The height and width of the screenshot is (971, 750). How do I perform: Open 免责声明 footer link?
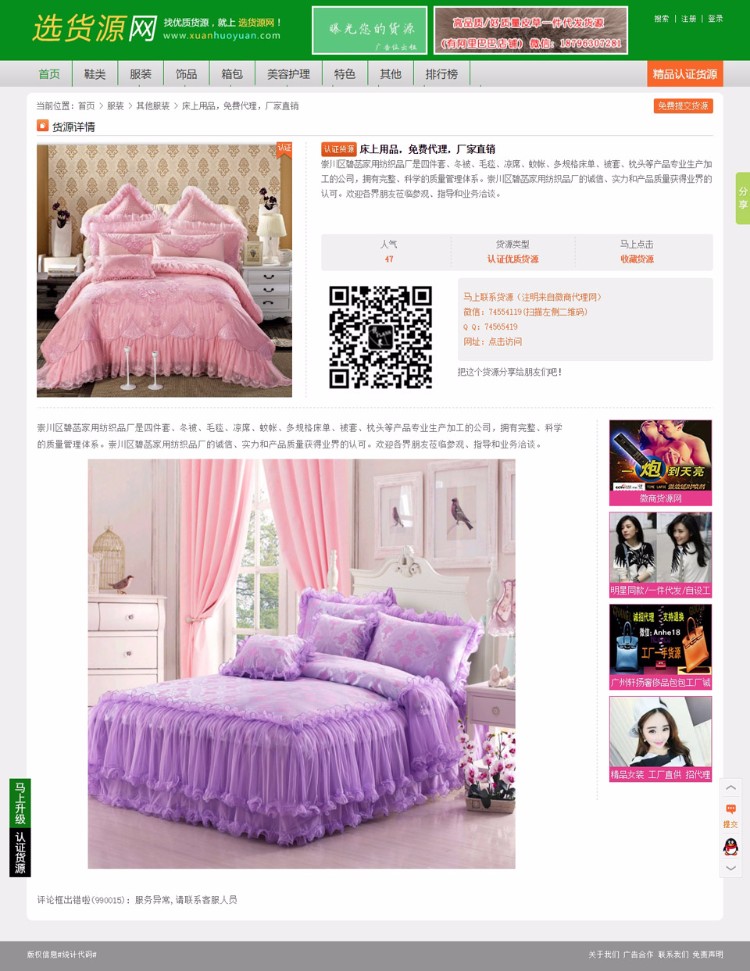pyautogui.click(x=707, y=954)
